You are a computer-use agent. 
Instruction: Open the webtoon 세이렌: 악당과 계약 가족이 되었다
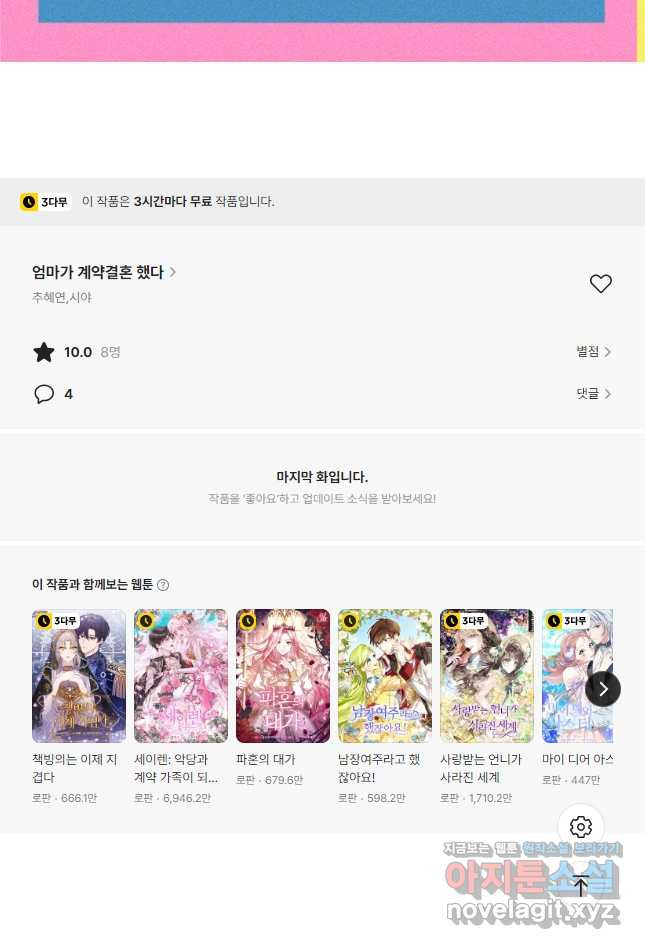tap(181, 676)
